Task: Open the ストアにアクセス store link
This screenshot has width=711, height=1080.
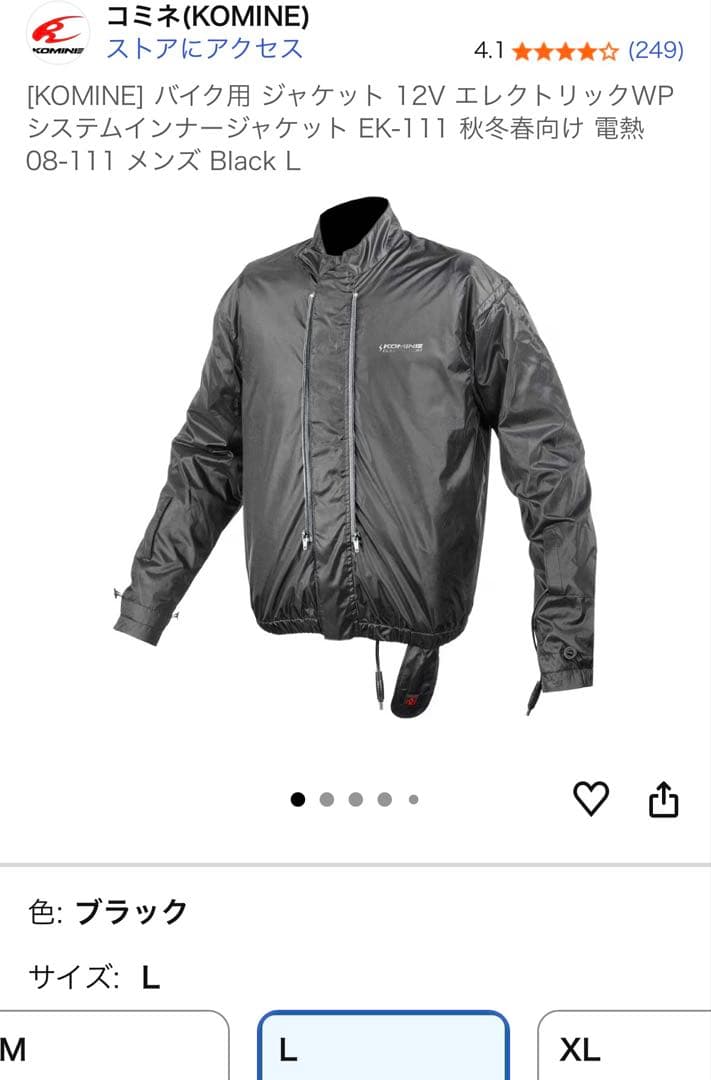Action: tap(204, 48)
